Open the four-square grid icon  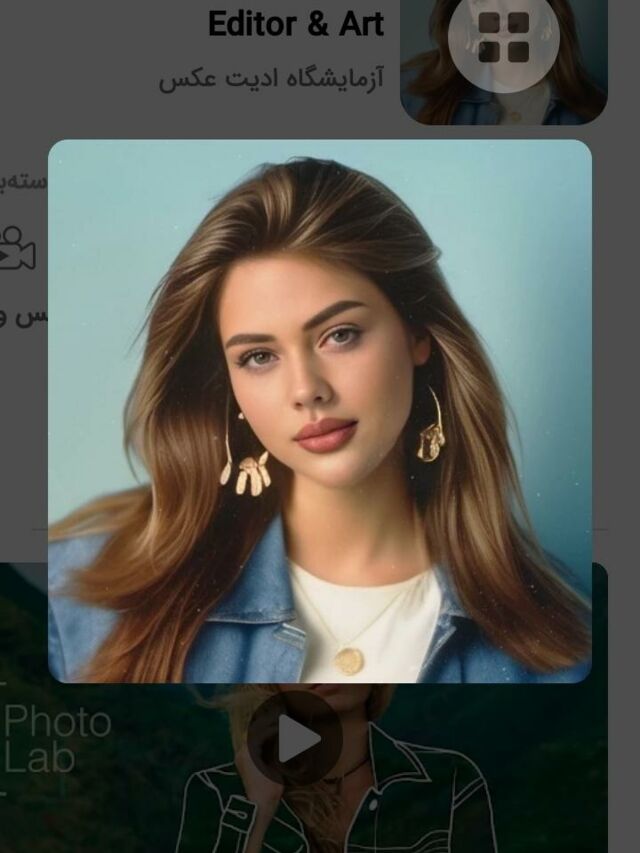(503, 37)
